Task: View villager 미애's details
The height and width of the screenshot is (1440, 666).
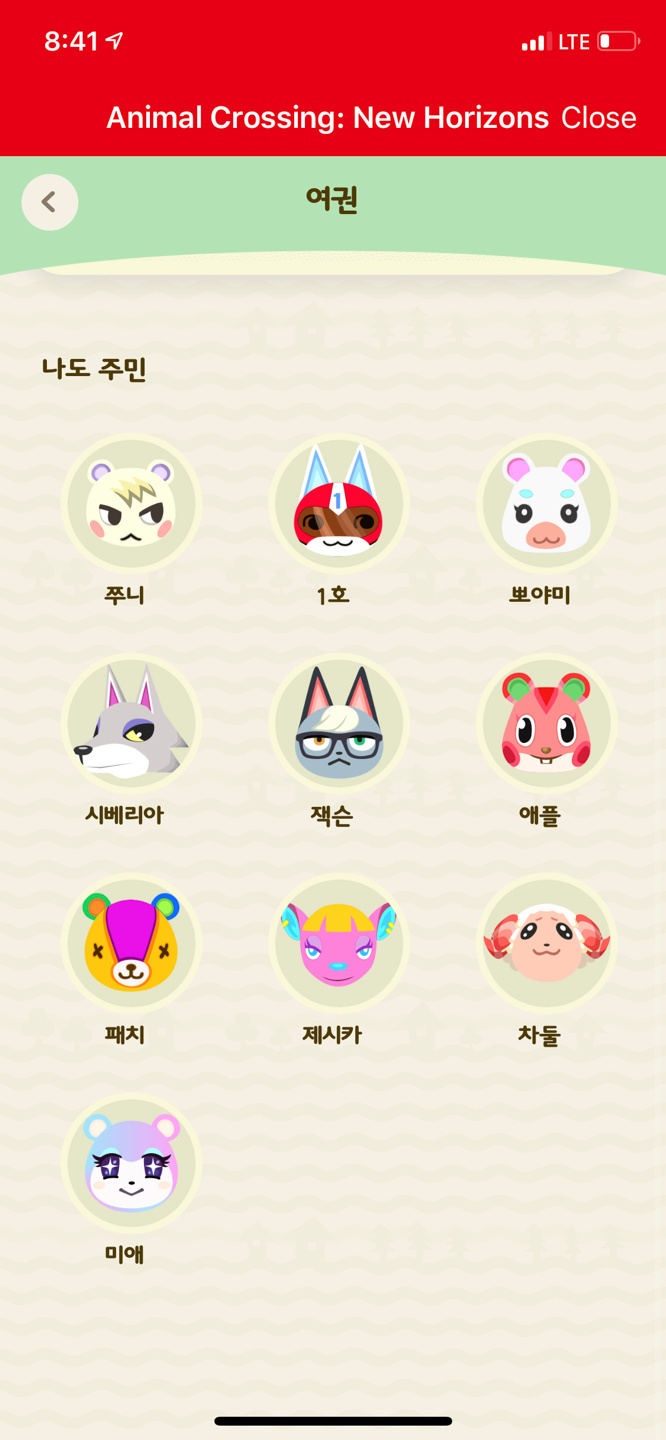Action: (x=131, y=1164)
